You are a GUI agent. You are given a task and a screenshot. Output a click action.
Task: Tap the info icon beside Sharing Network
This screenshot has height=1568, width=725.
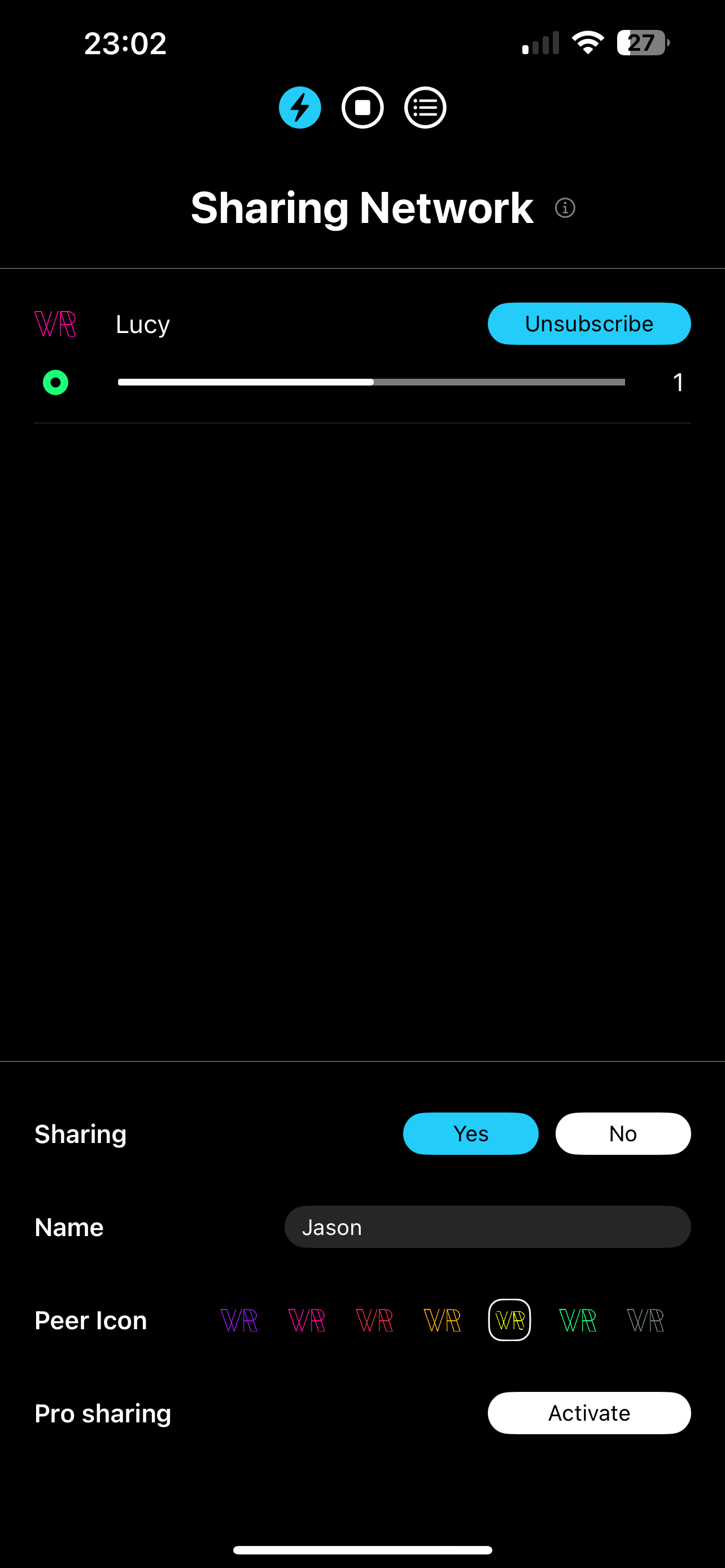pos(565,208)
